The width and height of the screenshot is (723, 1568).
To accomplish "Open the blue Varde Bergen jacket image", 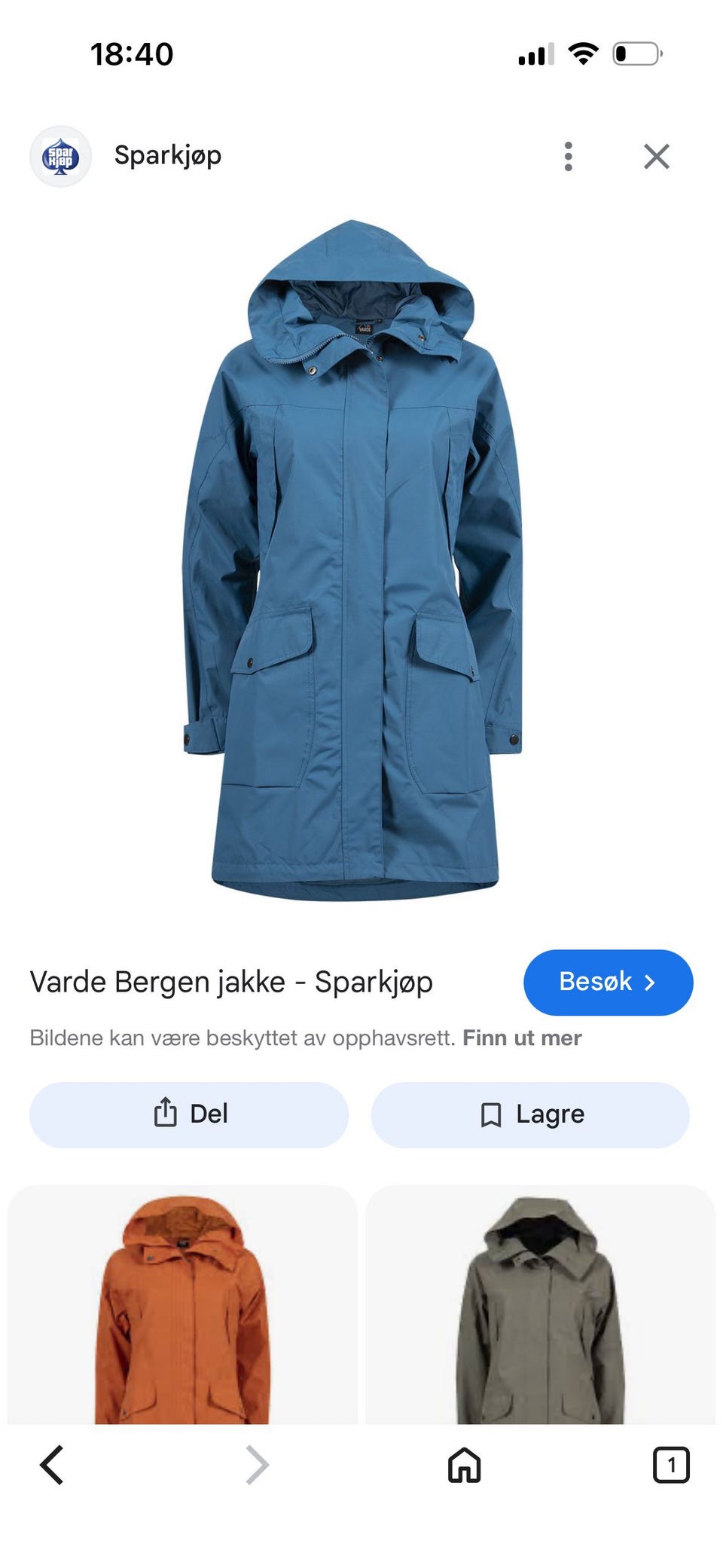I will 352,560.
